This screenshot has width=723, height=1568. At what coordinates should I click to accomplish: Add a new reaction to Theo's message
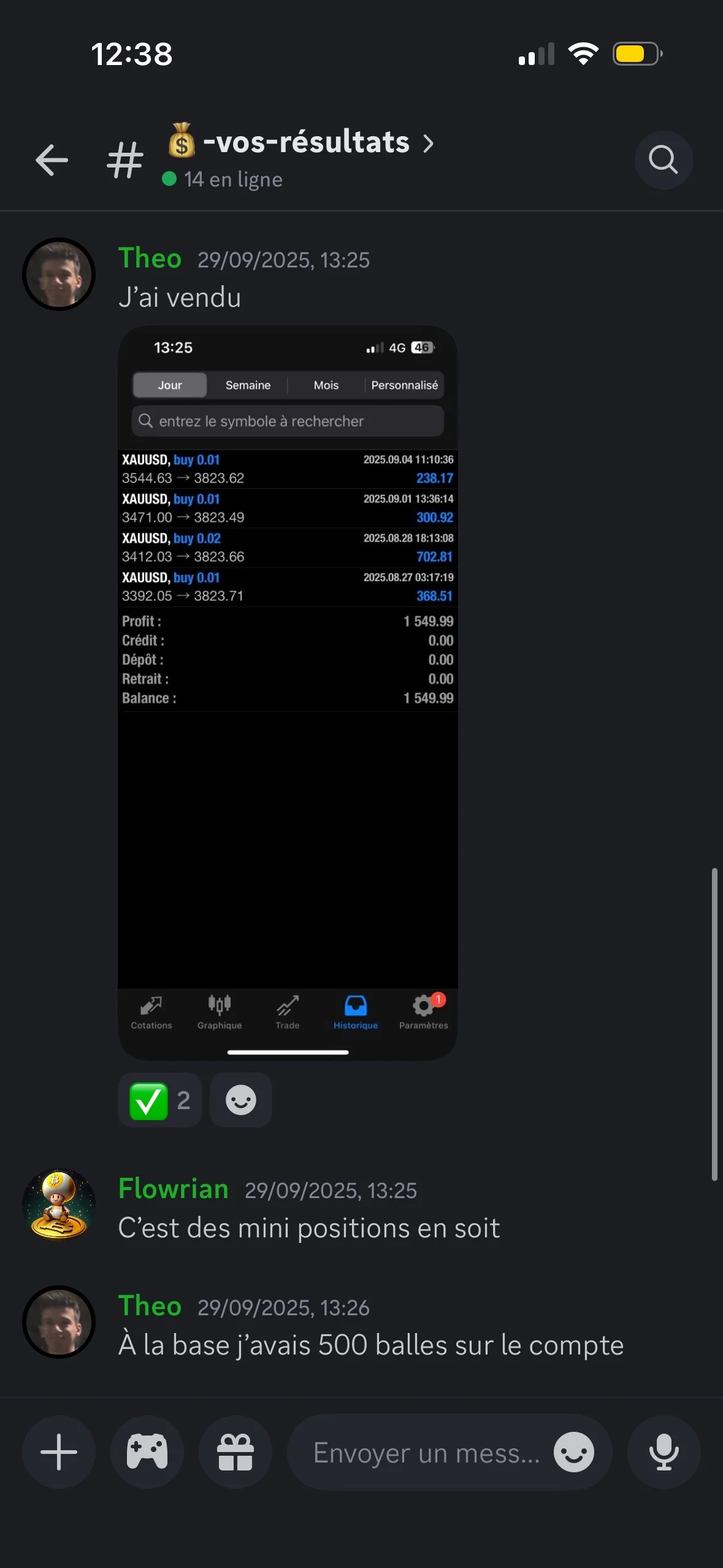(x=241, y=1101)
